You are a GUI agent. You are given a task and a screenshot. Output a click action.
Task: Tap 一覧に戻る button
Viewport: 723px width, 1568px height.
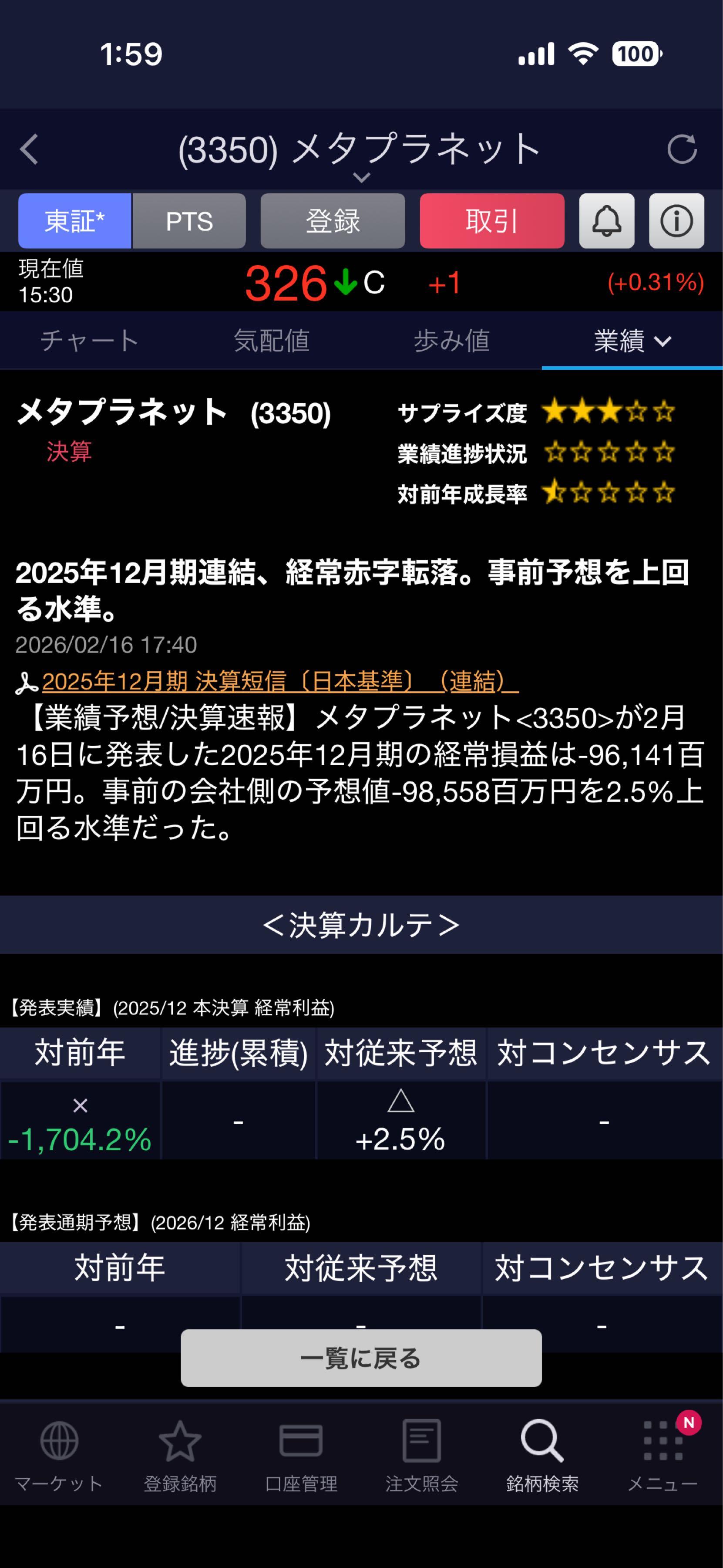[x=360, y=1358]
